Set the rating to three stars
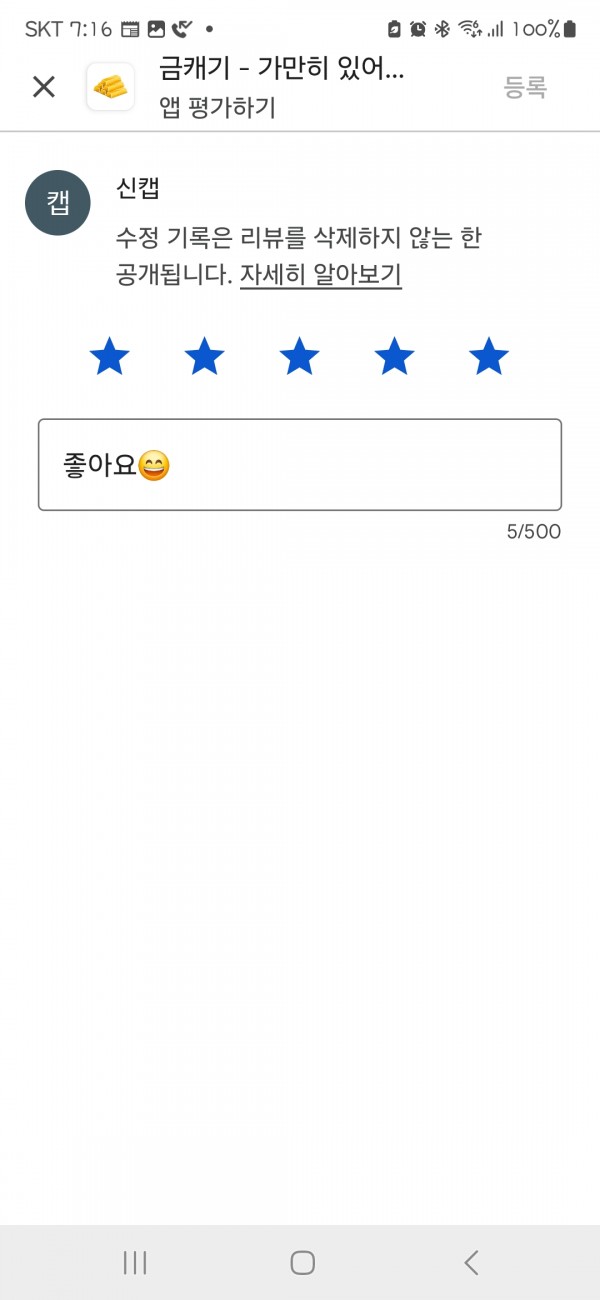600x1300 pixels. 299,356
